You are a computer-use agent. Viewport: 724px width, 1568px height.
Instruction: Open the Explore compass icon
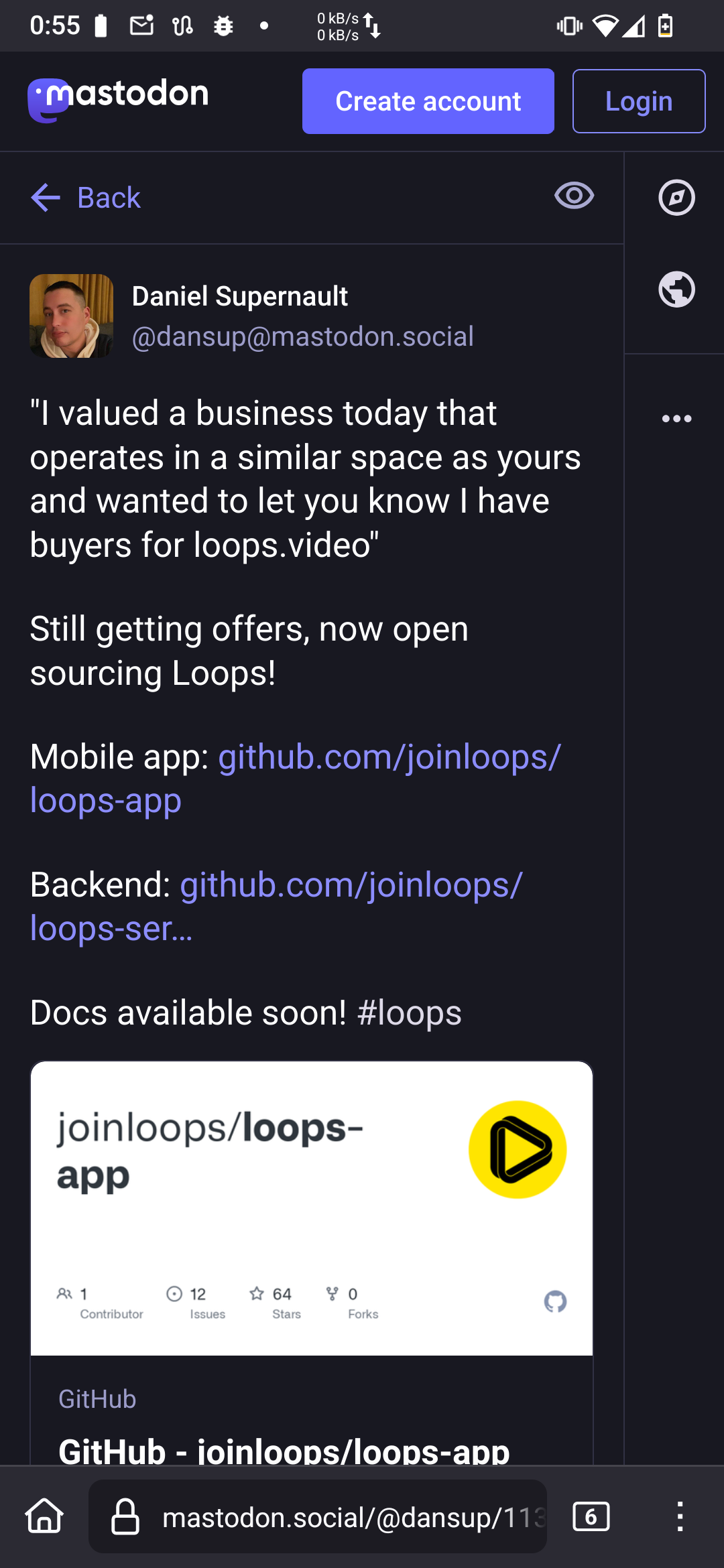[676, 198]
